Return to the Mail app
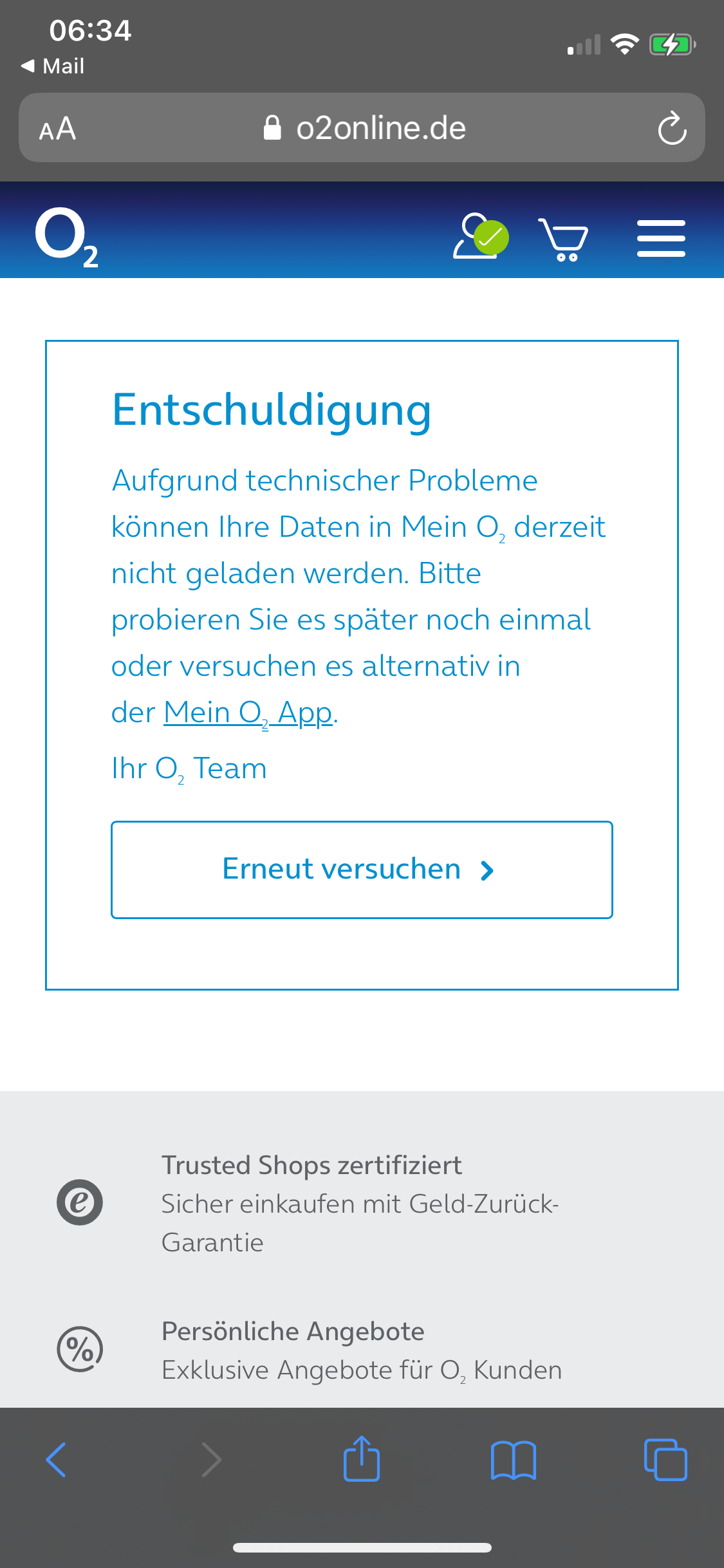 point(53,66)
